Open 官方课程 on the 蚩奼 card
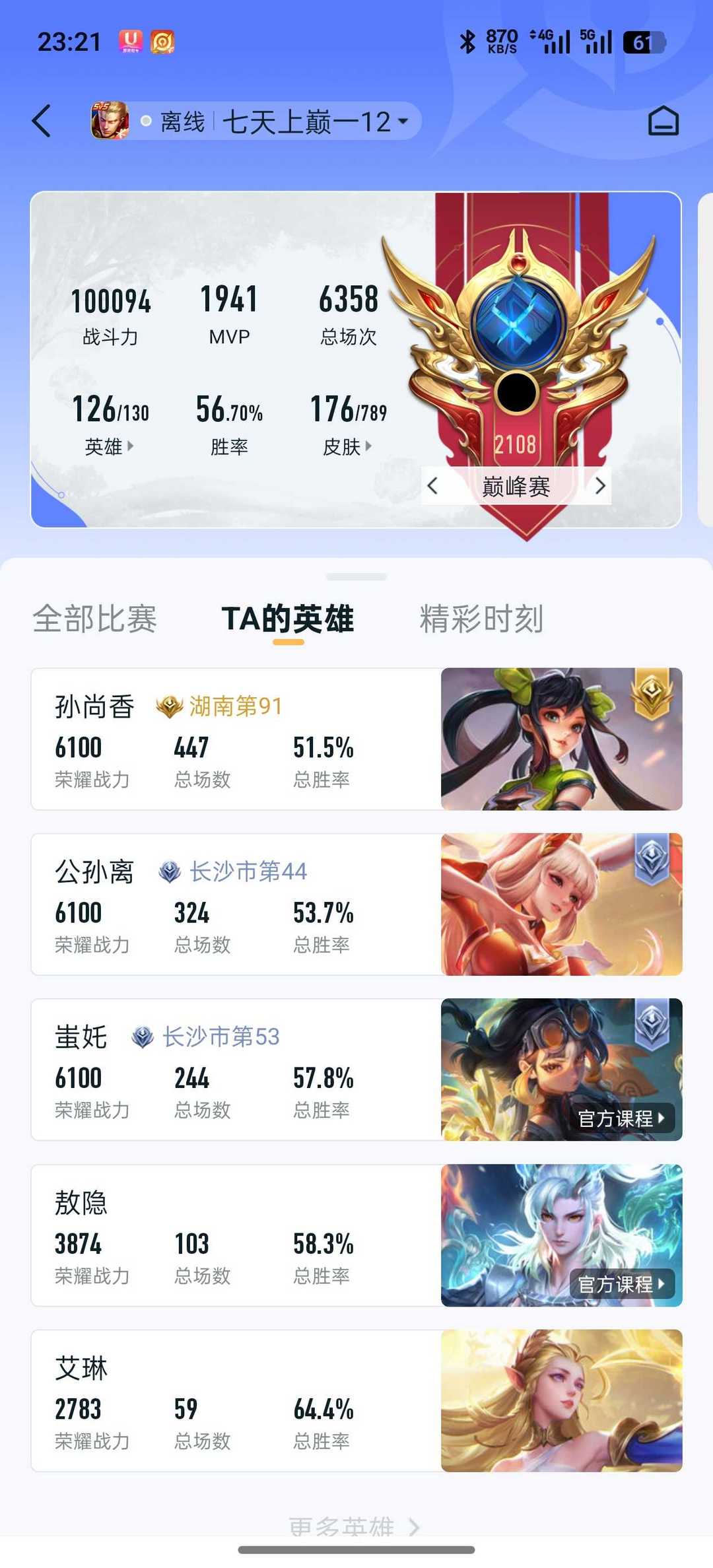This screenshot has width=713, height=1568. coord(621,1118)
